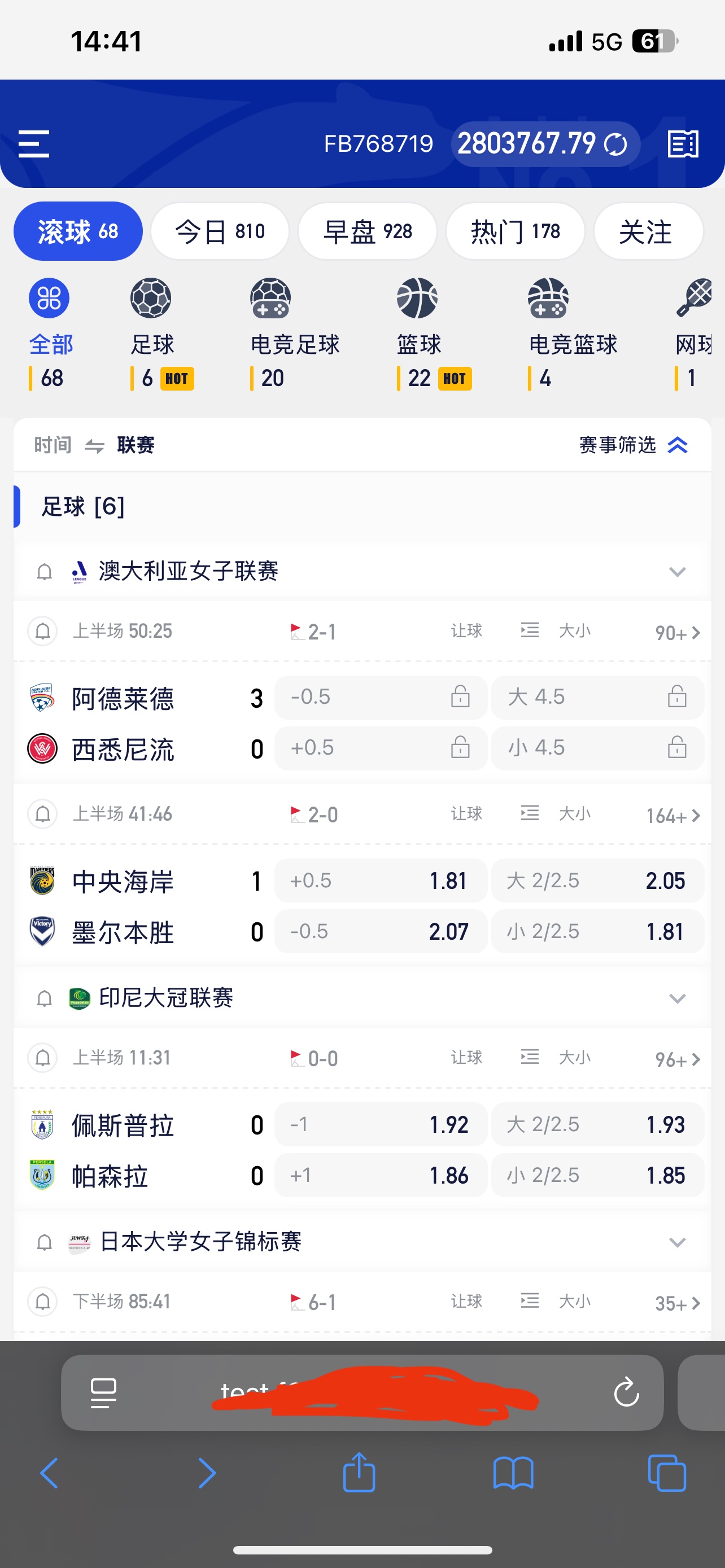Collapse the 印尼大冠联赛 section chevron
Image resolution: width=725 pixels, height=1568 pixels.
click(676, 998)
